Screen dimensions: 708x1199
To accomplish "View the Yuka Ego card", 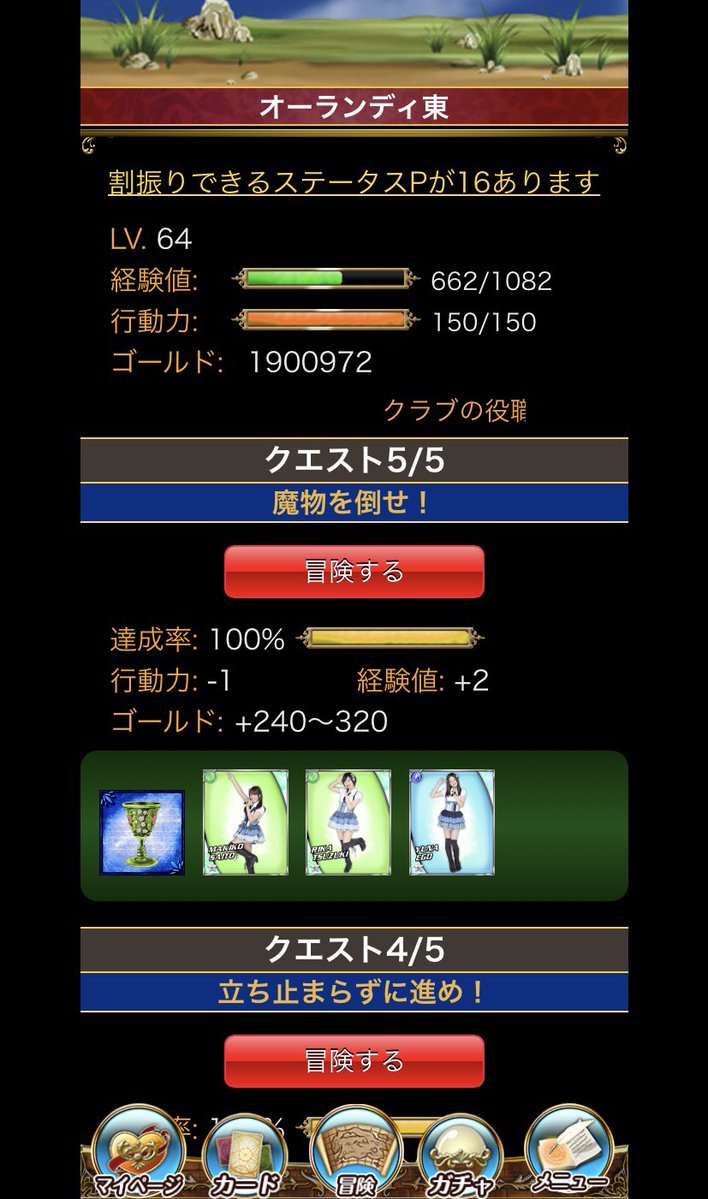I will pyautogui.click(x=452, y=822).
